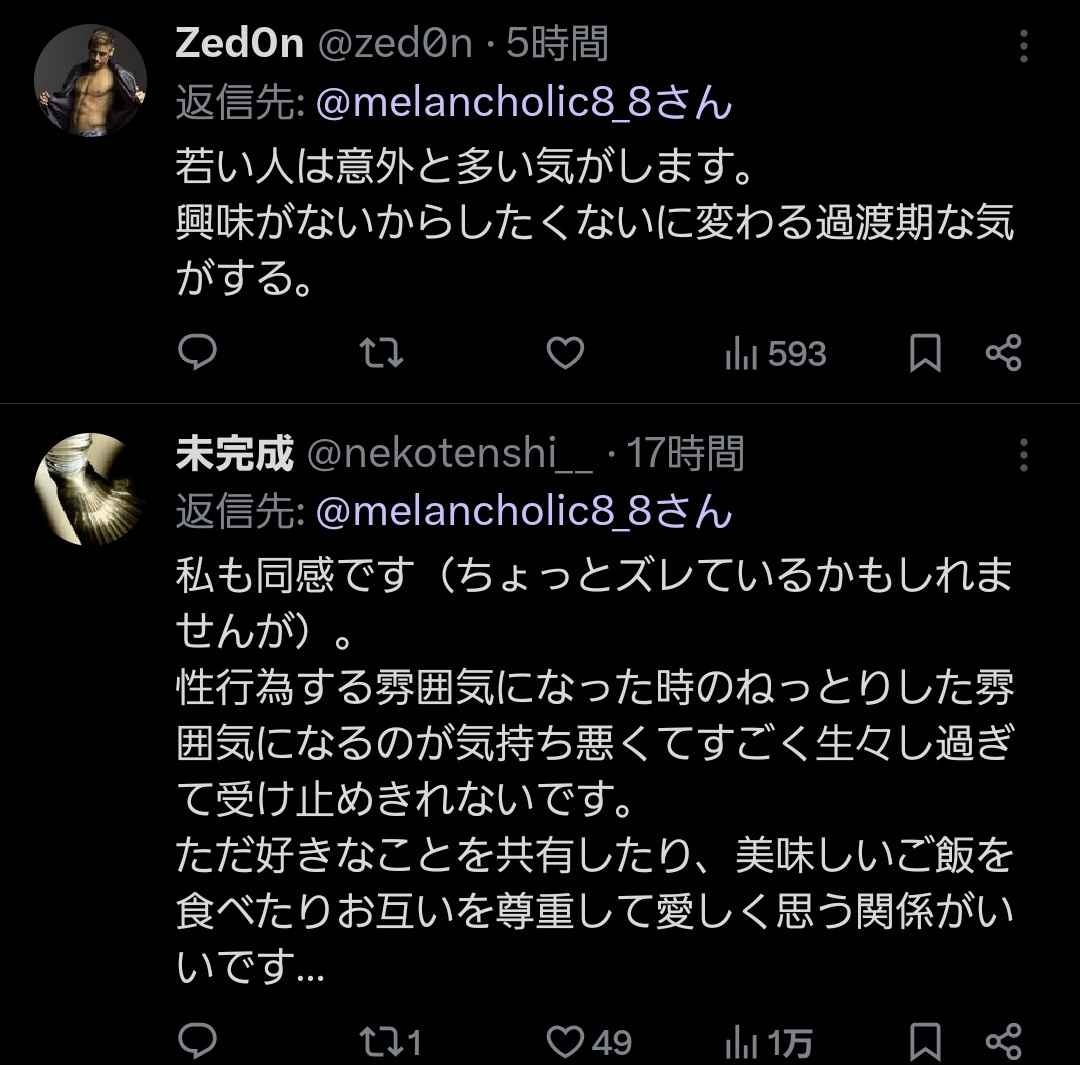Open ZedOn's profile picture
Screen dimensions: 1080x1065
(91, 81)
